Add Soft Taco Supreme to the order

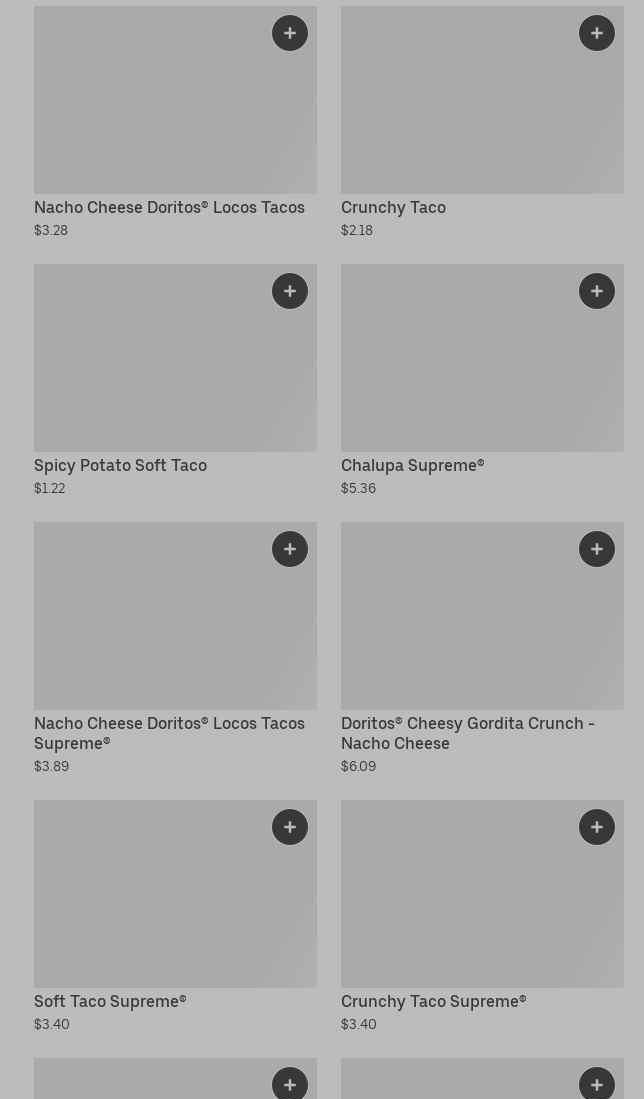click(x=290, y=827)
